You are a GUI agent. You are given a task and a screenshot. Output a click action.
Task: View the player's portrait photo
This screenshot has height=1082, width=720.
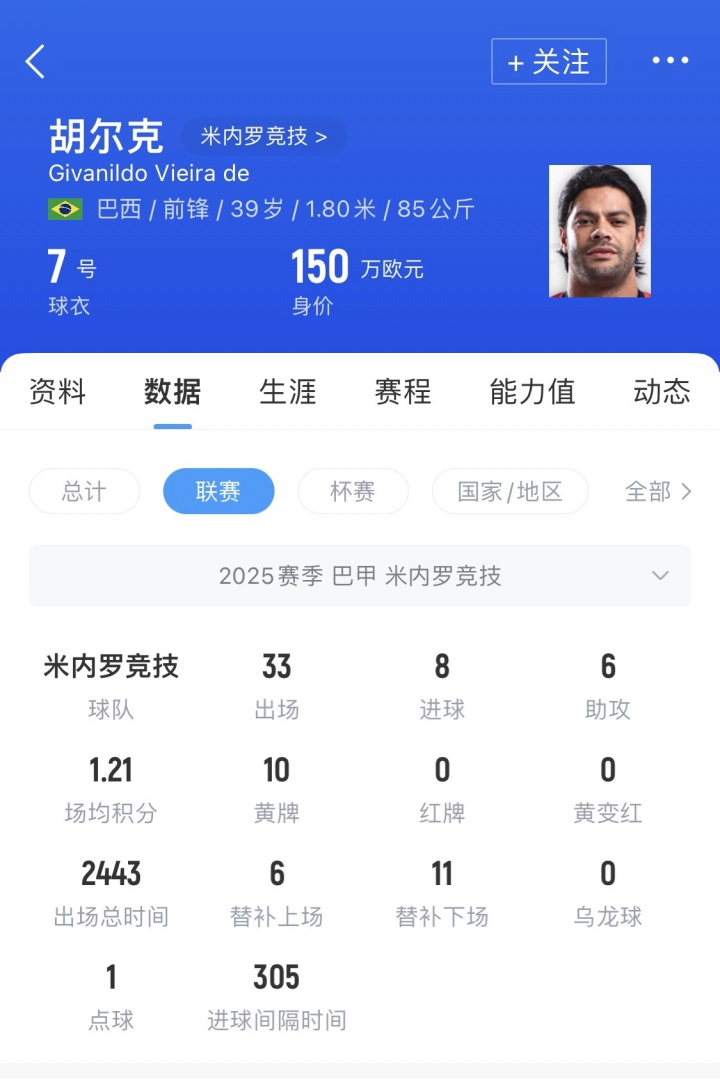[x=599, y=231]
